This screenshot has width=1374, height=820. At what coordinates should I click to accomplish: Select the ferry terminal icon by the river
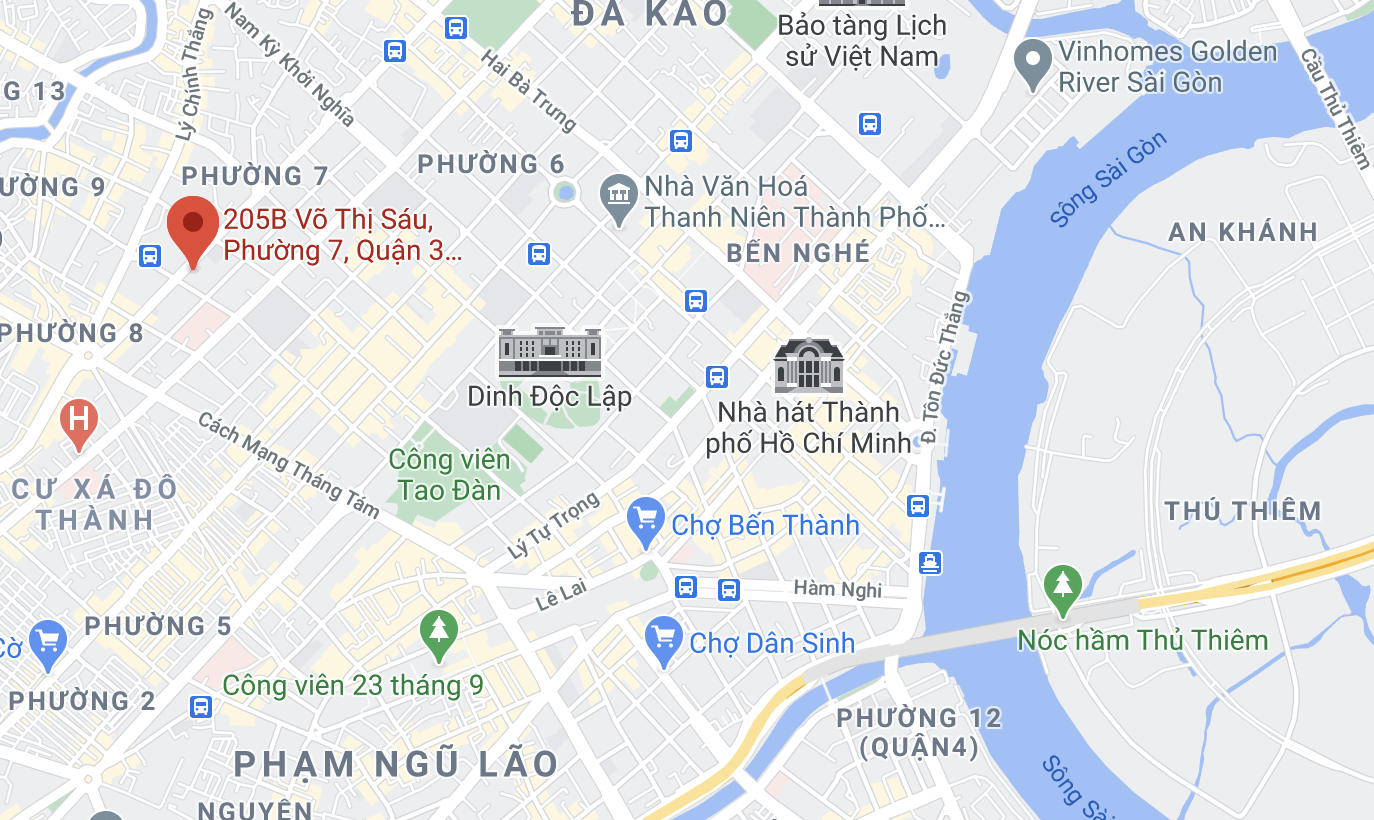coord(931,563)
